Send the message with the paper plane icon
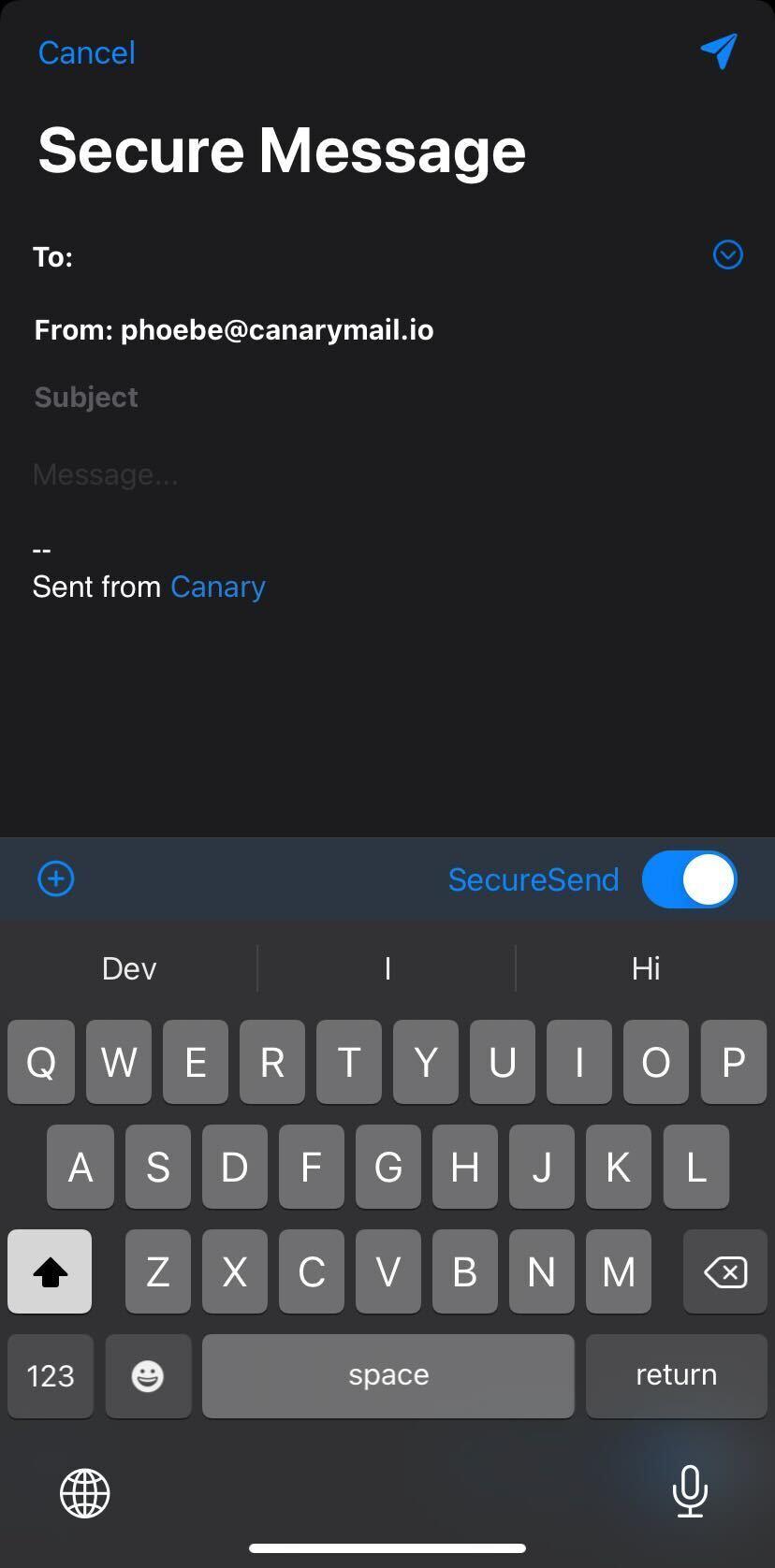Viewport: 775px width, 1568px height. [x=719, y=51]
